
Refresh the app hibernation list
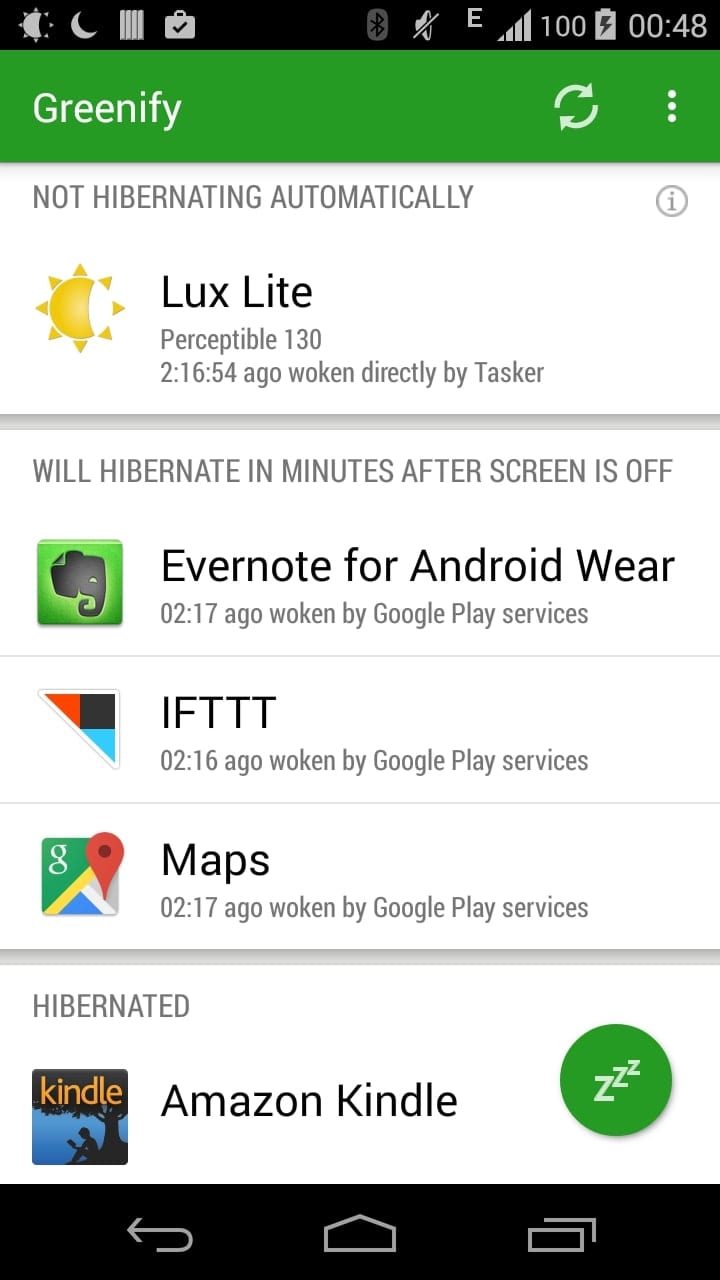pos(576,105)
